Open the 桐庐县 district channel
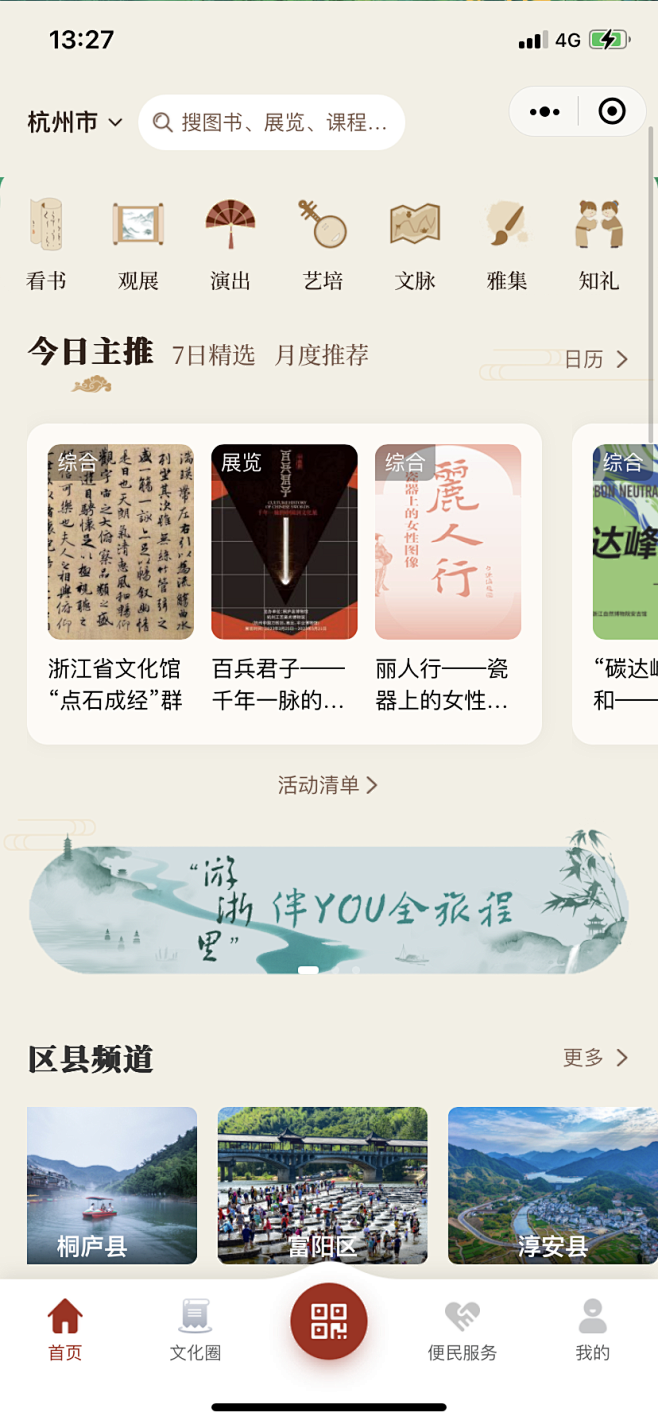Image resolution: width=658 pixels, height=1424 pixels. click(x=112, y=1185)
